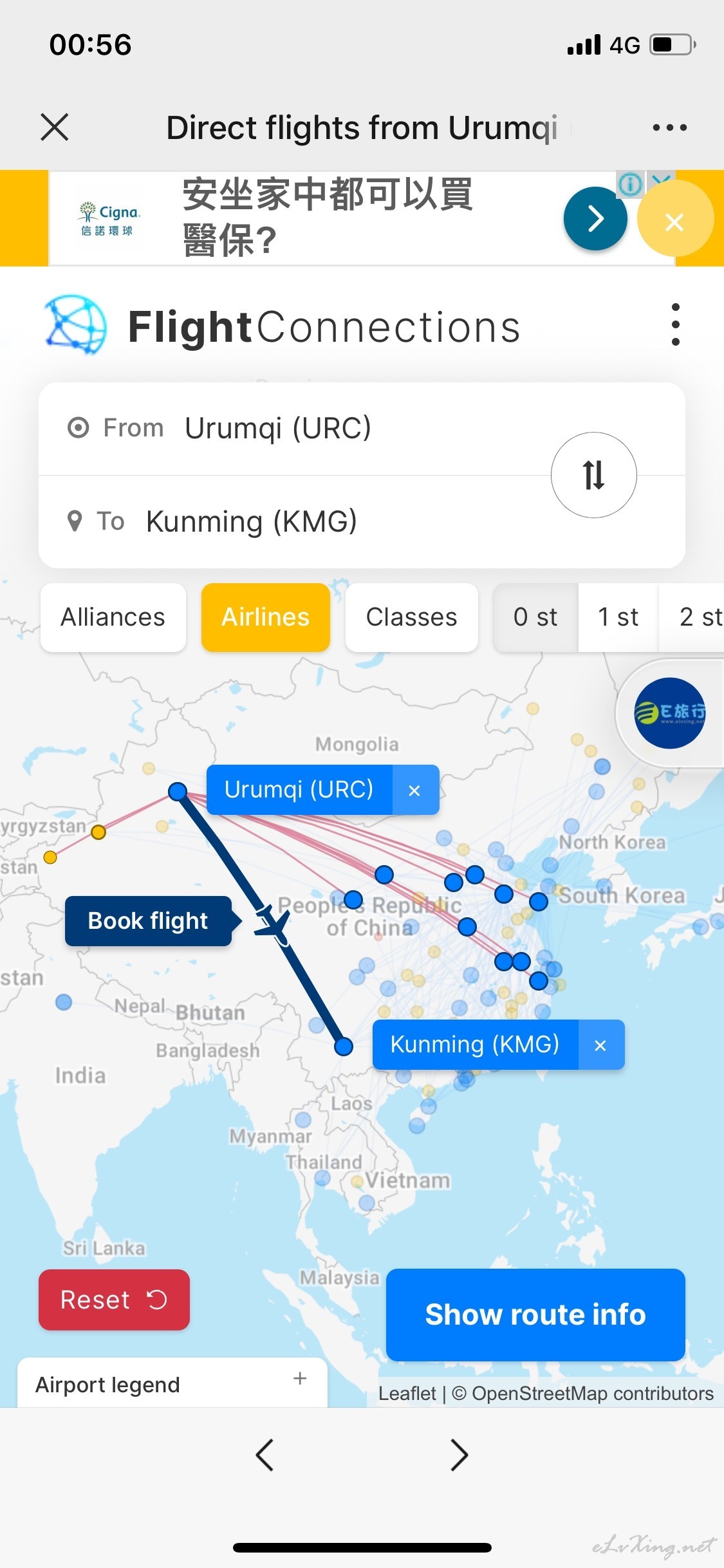Swap the From and To airports
Screen dimensions: 724x1568
click(x=593, y=475)
